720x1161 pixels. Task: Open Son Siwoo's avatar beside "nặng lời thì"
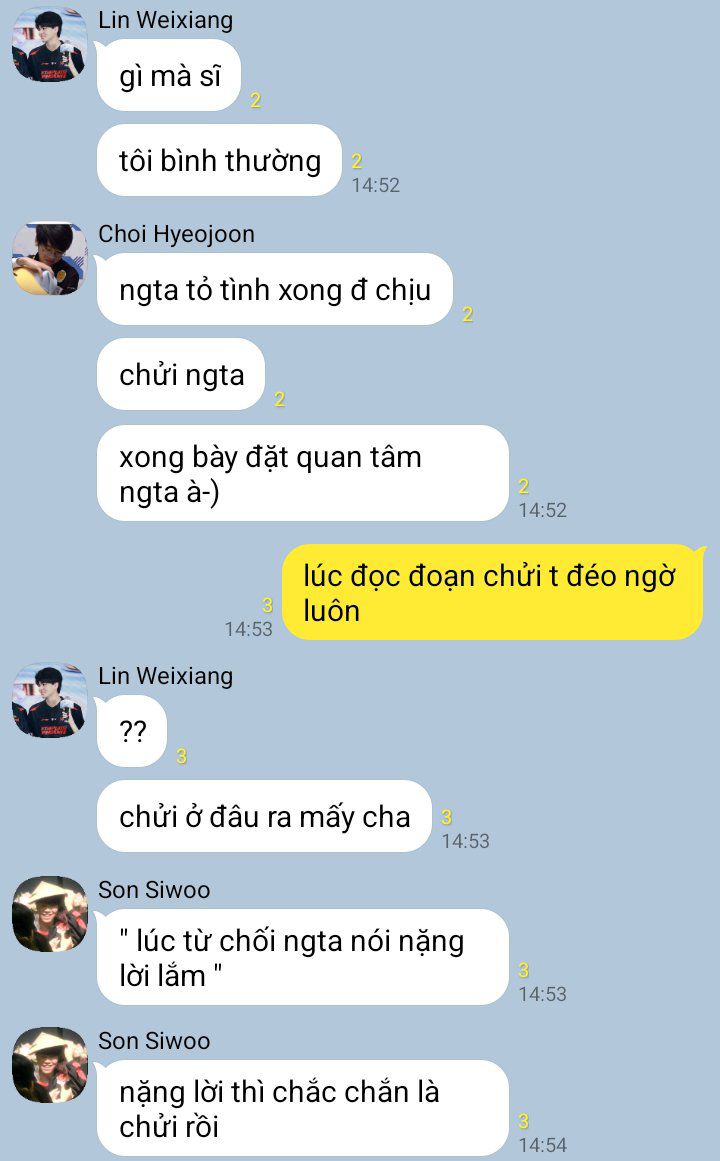pyautogui.click(x=49, y=1065)
